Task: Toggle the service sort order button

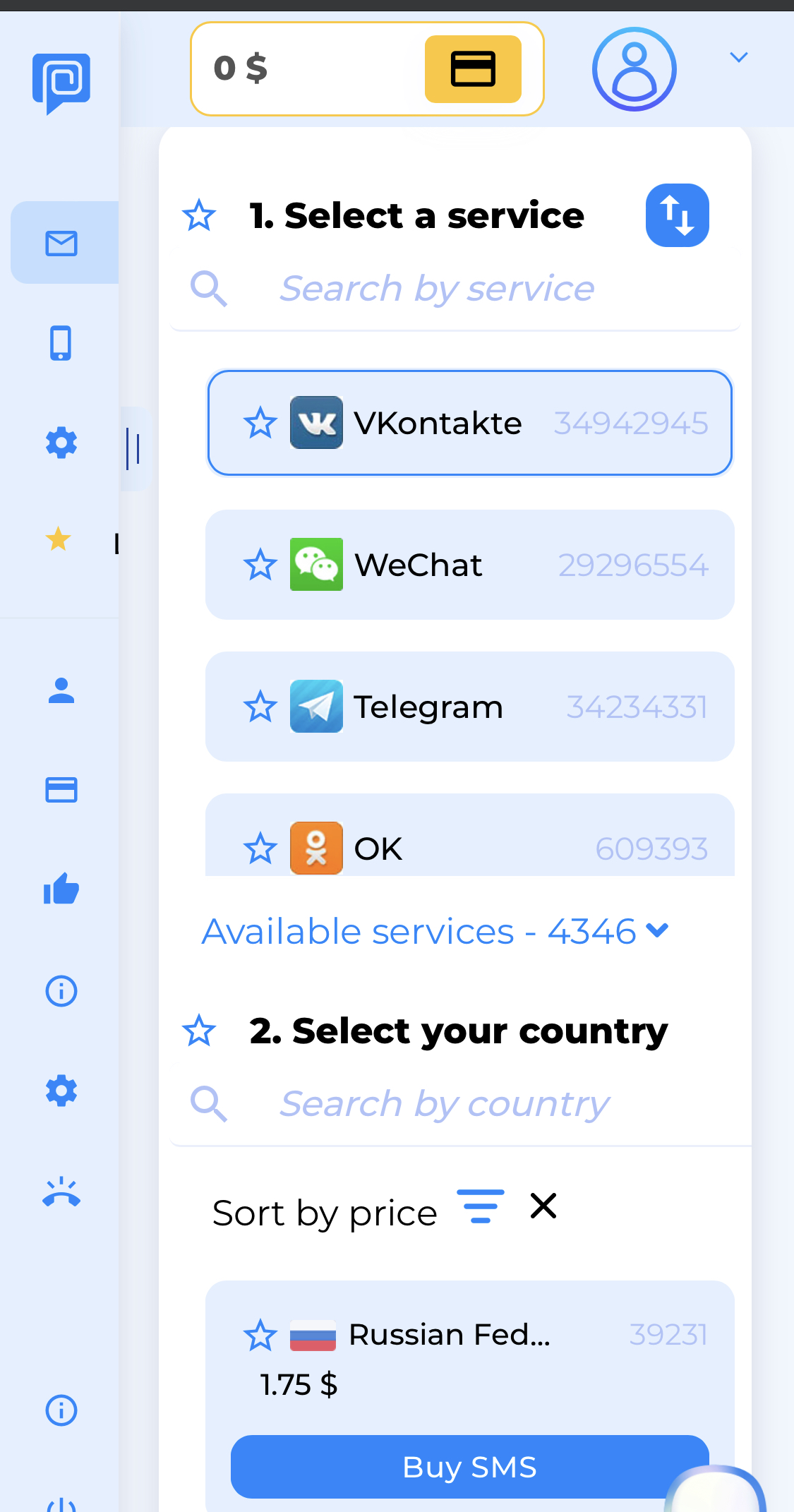Action: click(x=677, y=215)
